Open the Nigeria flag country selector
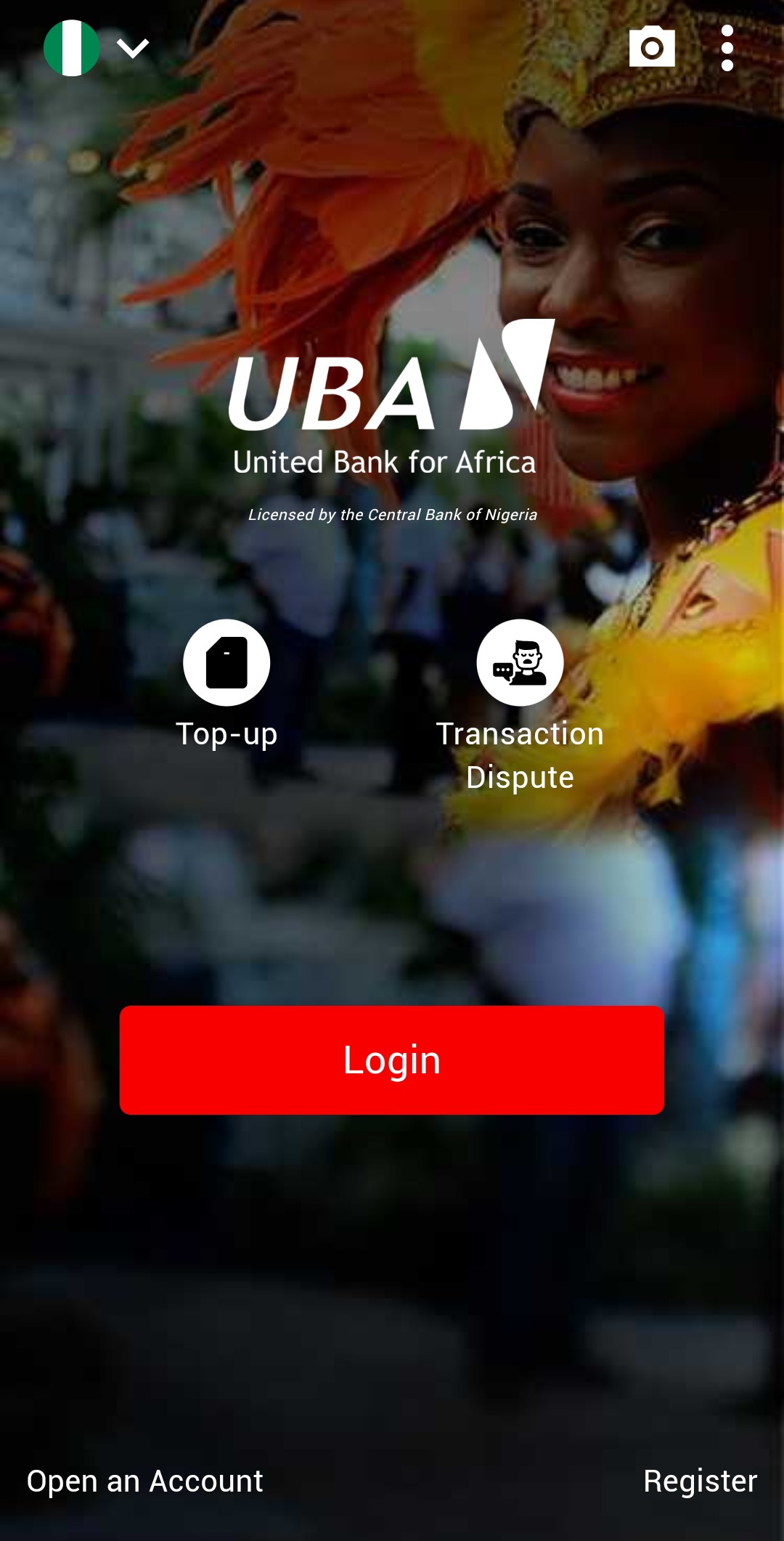 (94, 48)
